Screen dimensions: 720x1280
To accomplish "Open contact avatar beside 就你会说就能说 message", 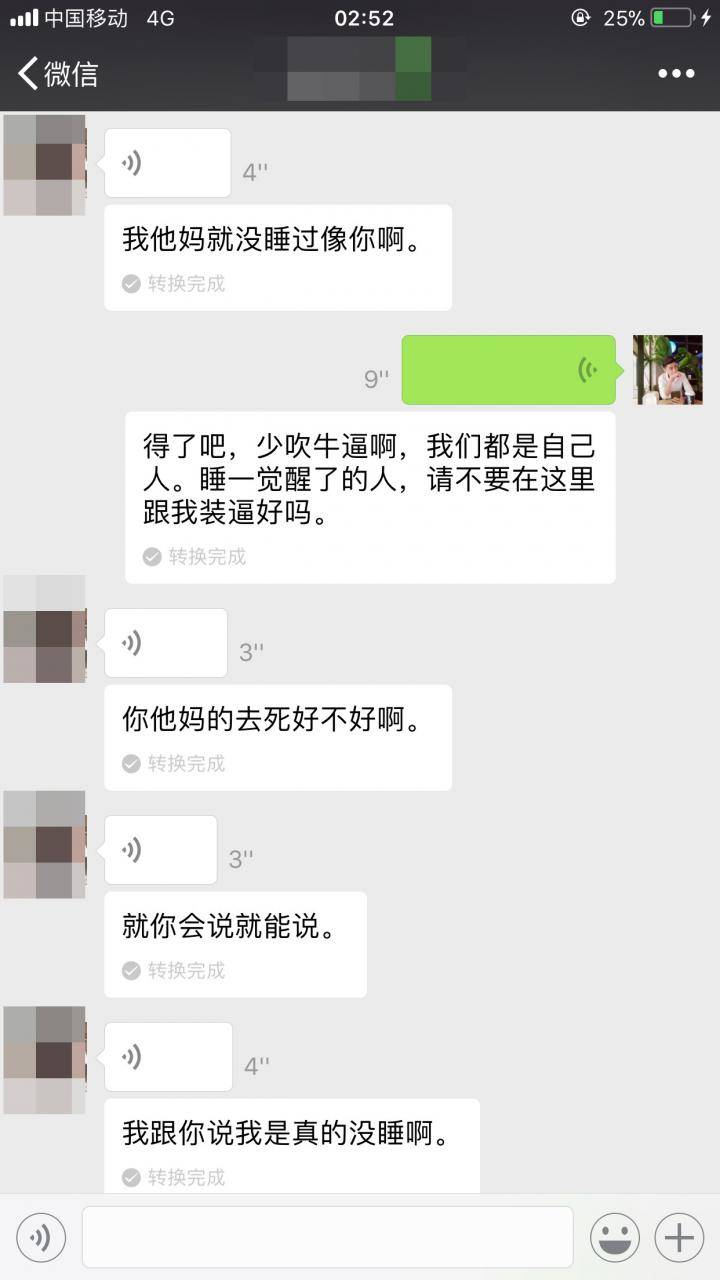I will click(x=44, y=845).
